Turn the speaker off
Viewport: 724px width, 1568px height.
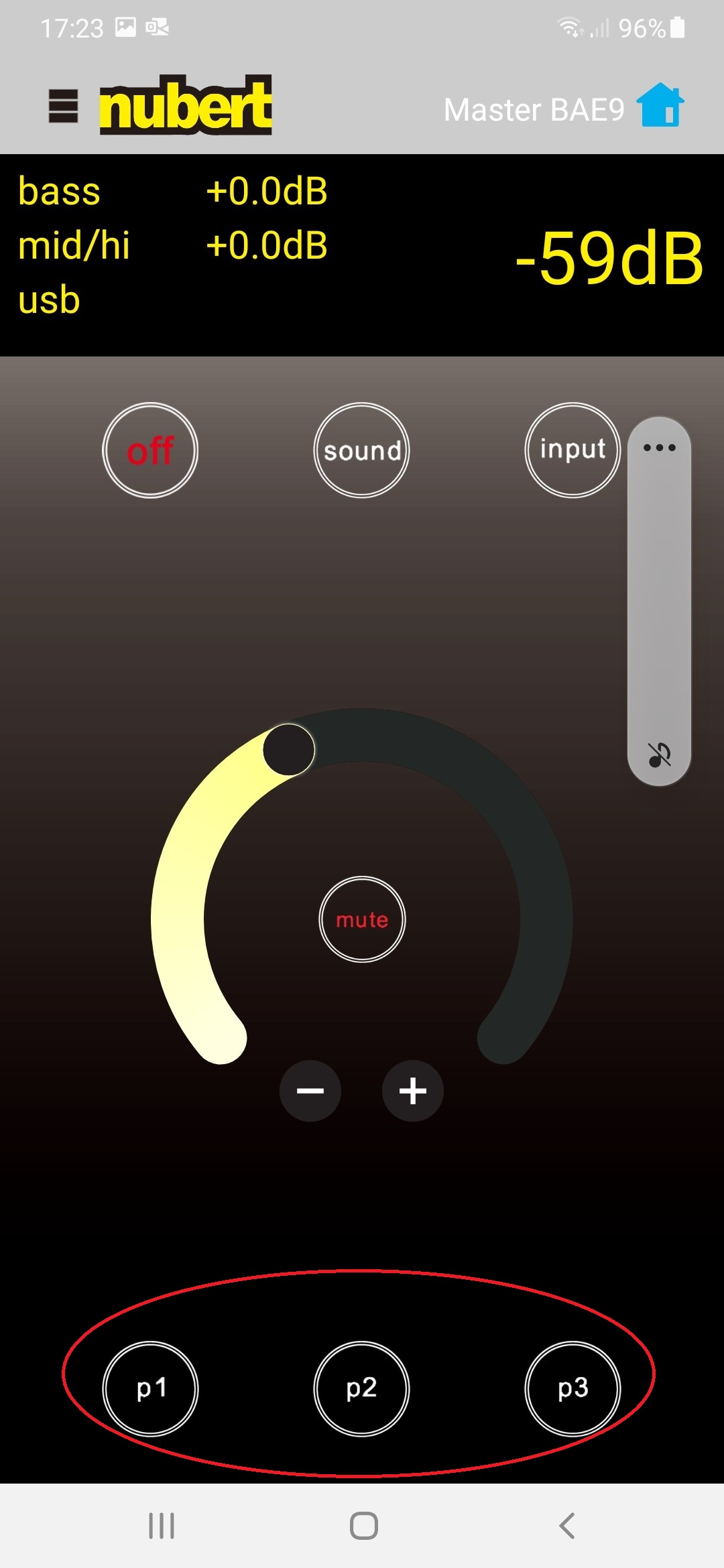tap(150, 450)
